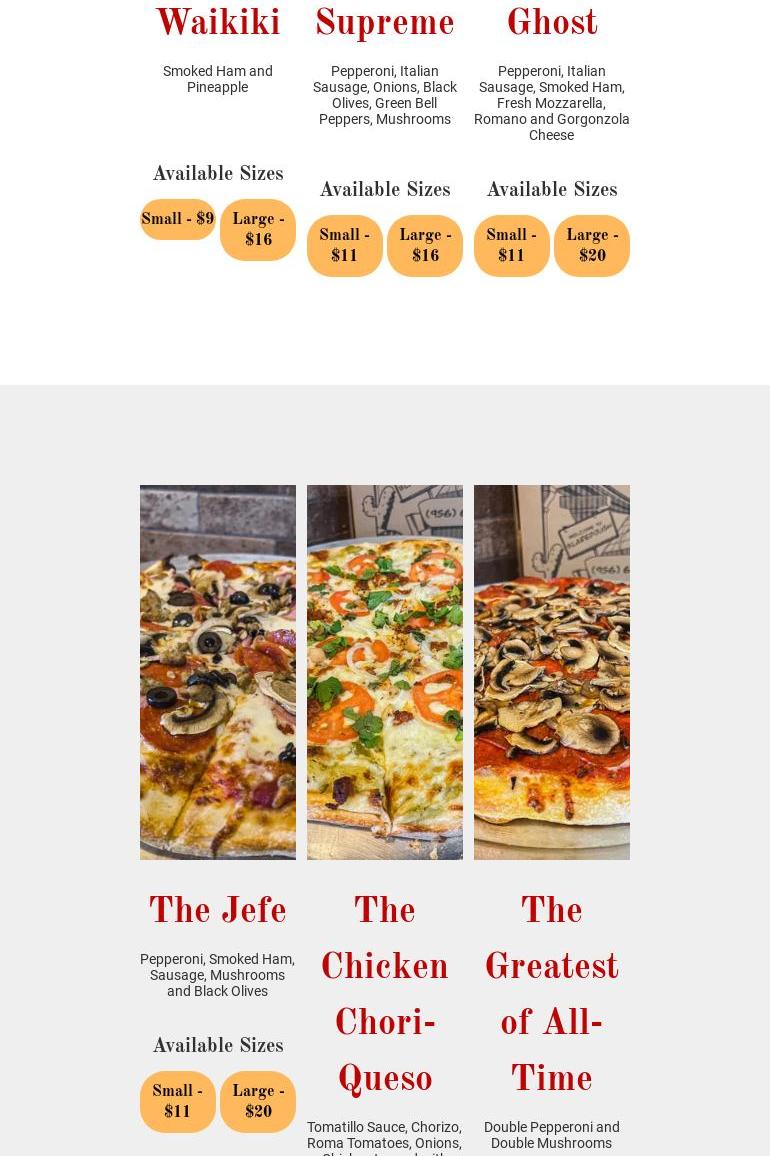770x1156 pixels.
Task: Choose Waikiki Large - $16 size
Action: click(258, 230)
